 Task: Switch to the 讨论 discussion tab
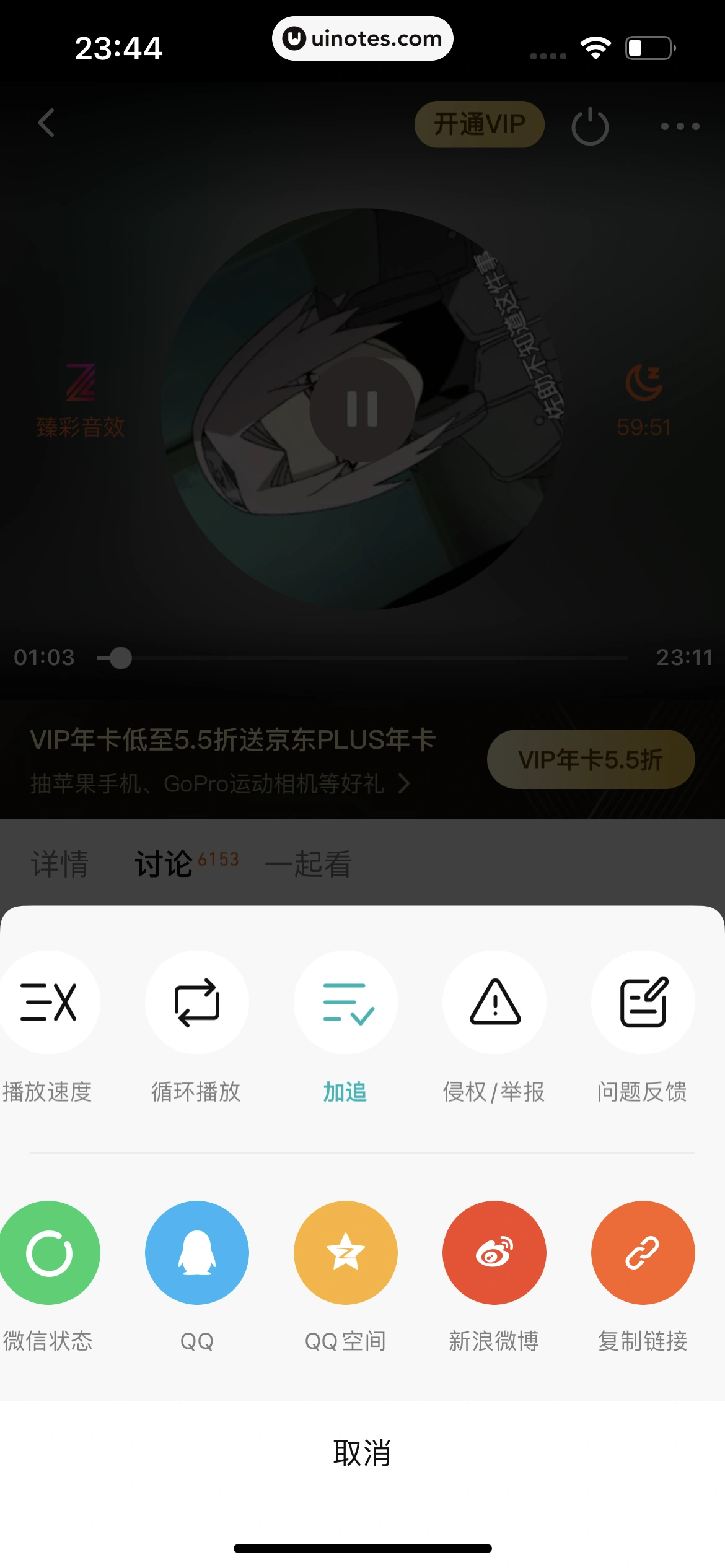164,865
